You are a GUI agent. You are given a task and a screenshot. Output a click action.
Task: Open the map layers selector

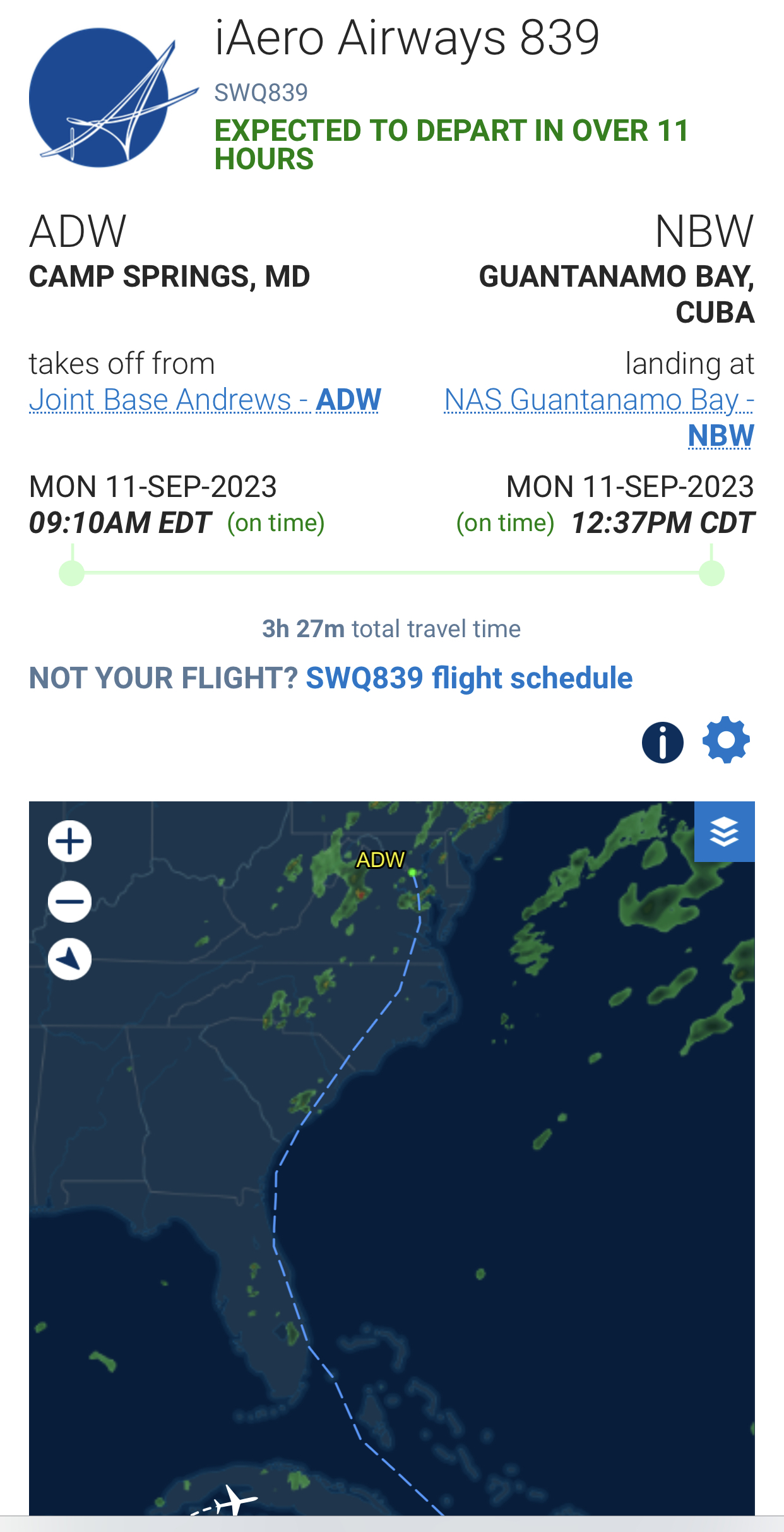[725, 832]
